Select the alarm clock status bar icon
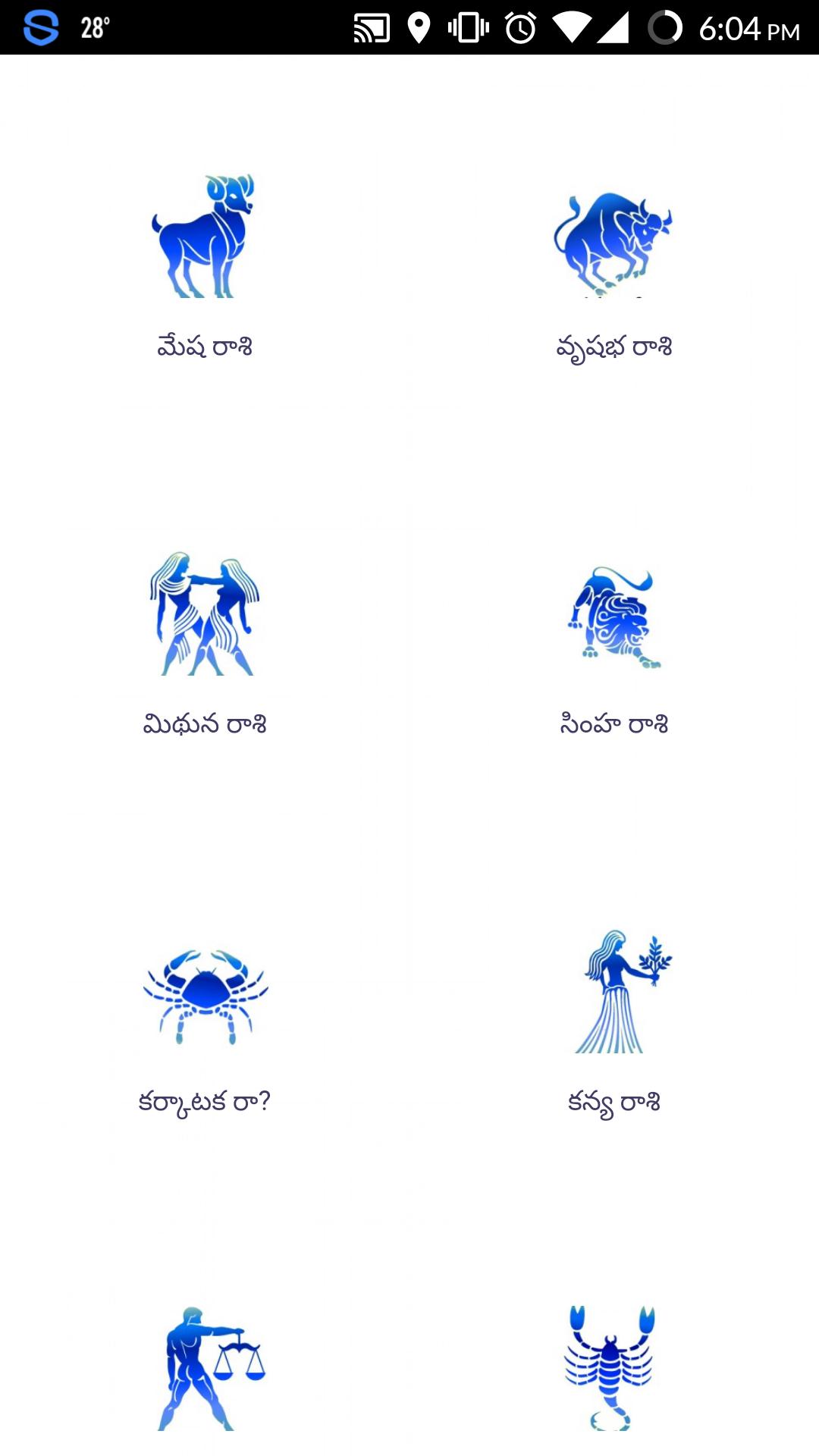The width and height of the screenshot is (819, 1456). pyautogui.click(x=520, y=27)
